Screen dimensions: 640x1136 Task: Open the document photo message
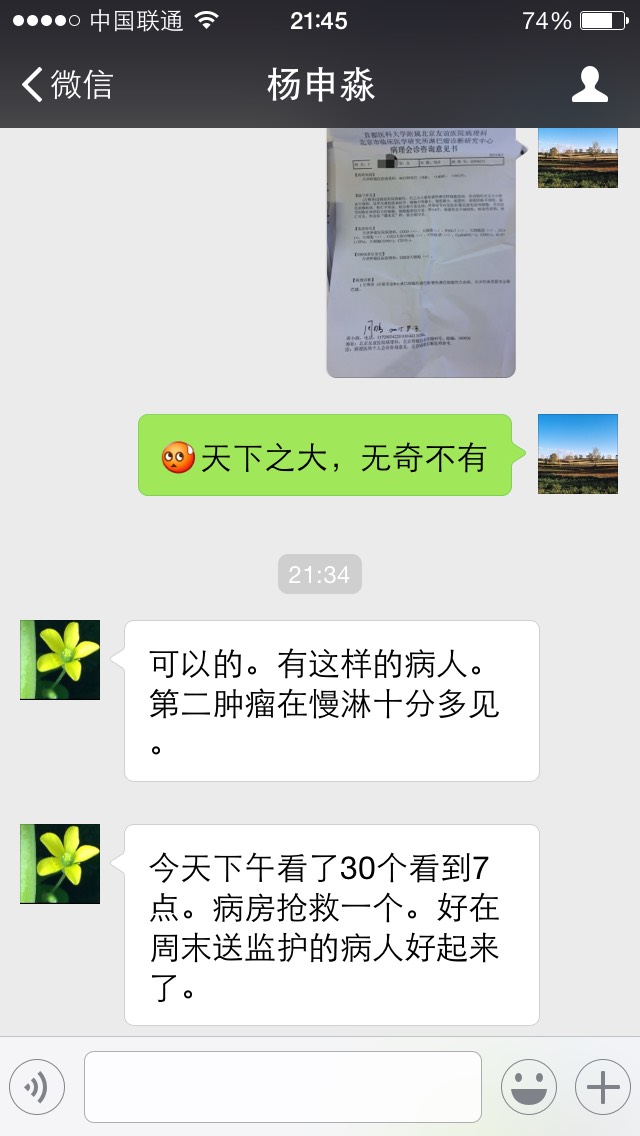(421, 252)
